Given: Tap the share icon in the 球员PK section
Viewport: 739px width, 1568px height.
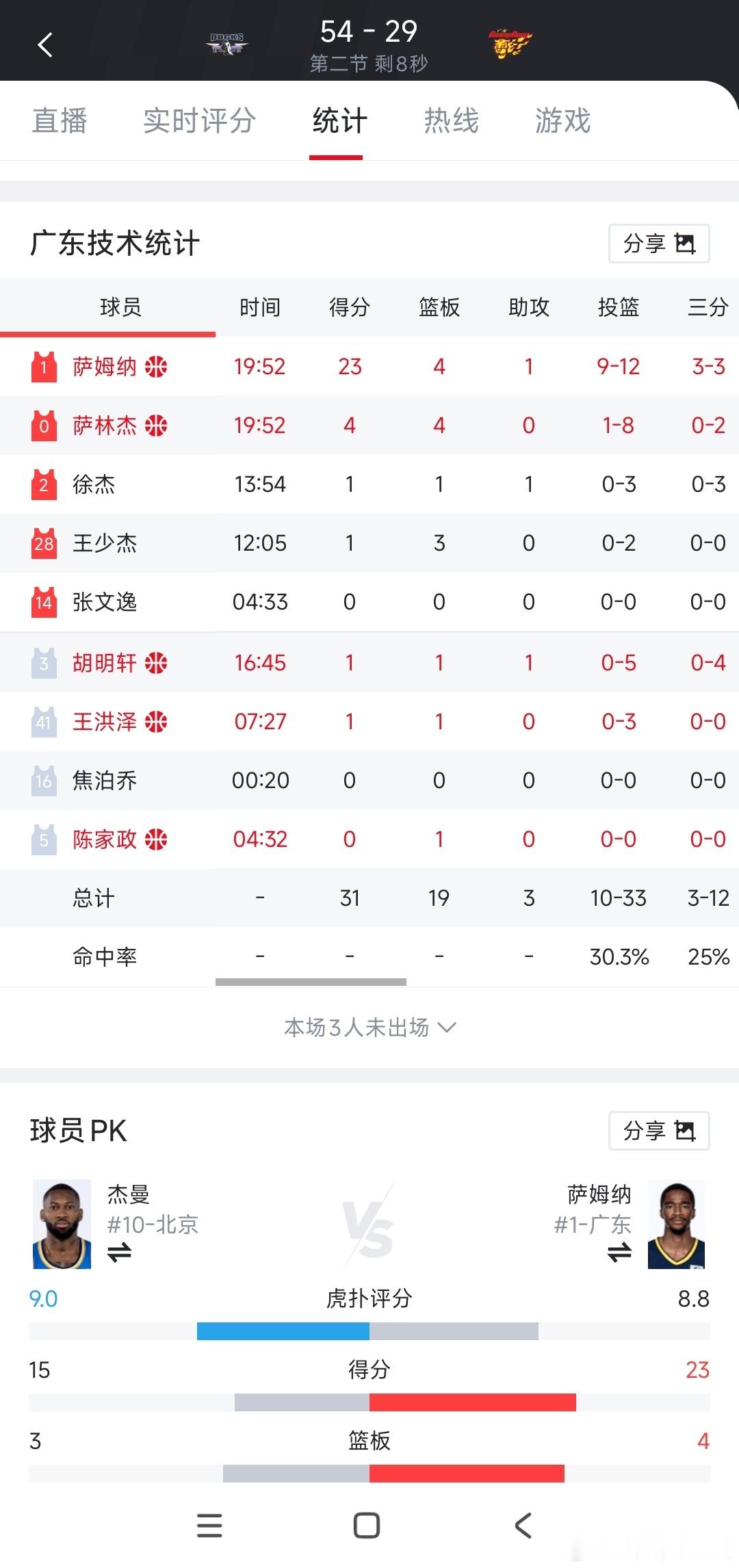Looking at the screenshot, I should click(x=688, y=1130).
